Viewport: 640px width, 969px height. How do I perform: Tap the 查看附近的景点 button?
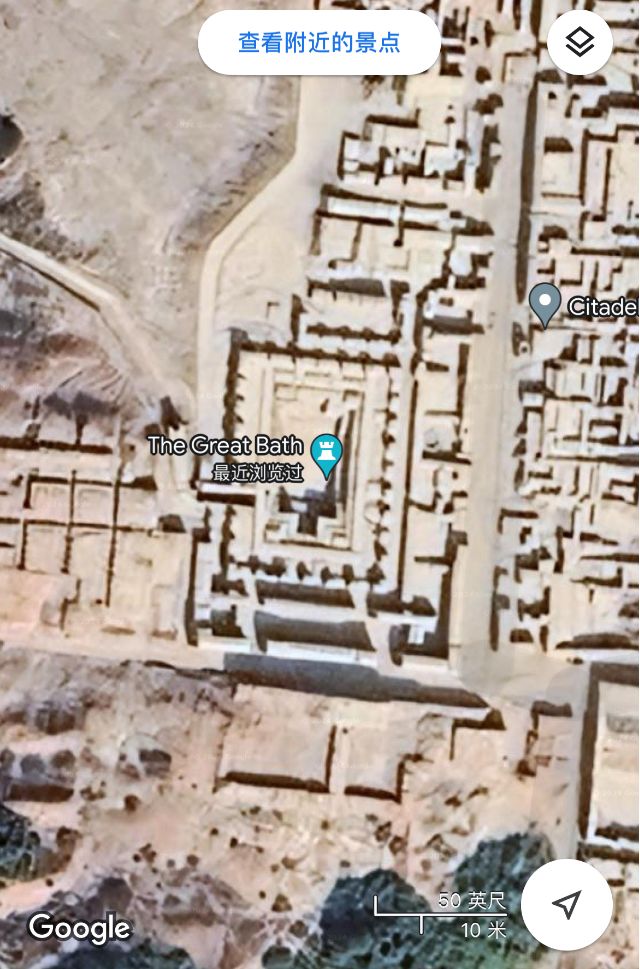[319, 42]
